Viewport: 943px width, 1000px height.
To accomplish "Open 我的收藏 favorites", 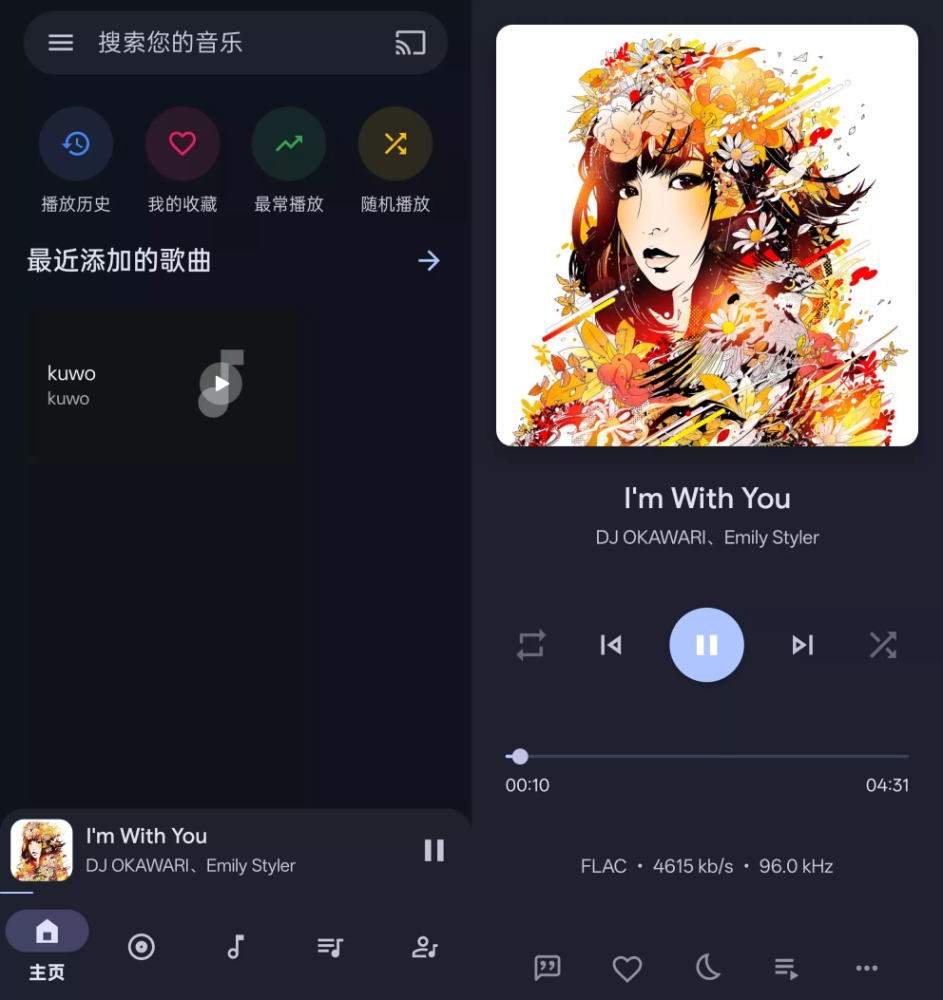I will click(x=182, y=145).
